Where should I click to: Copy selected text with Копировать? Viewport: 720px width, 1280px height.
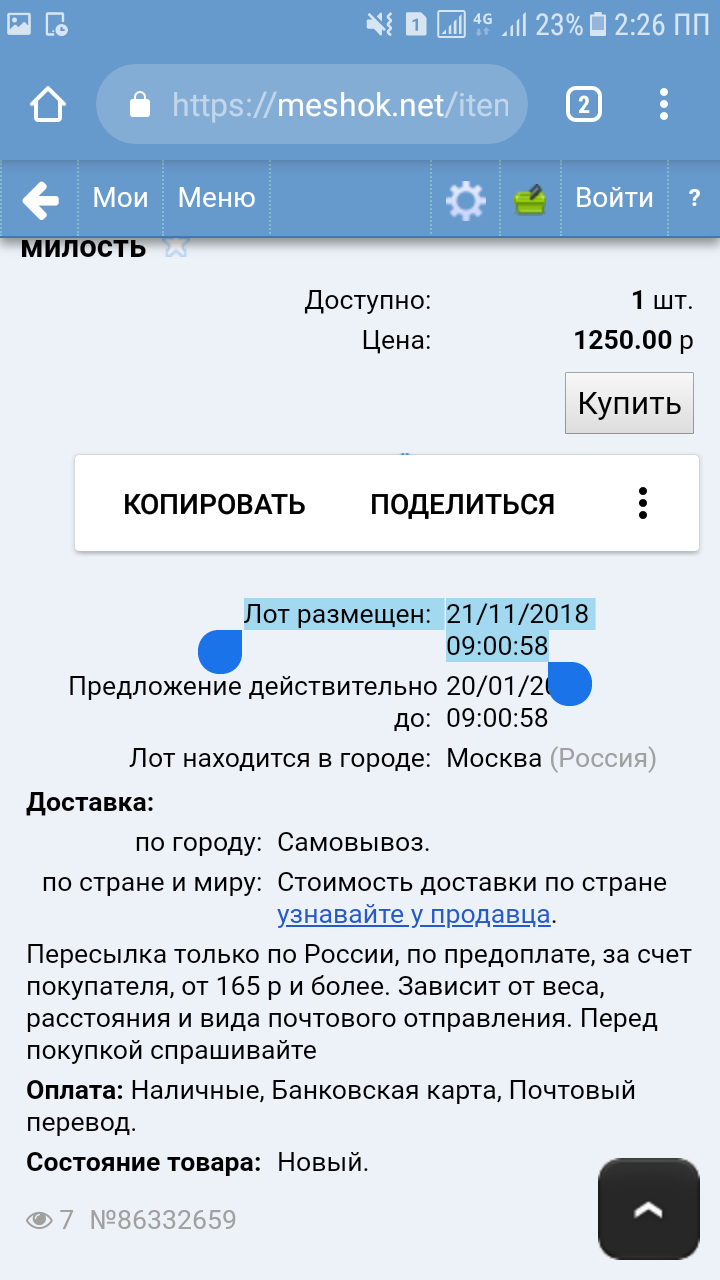click(x=214, y=504)
